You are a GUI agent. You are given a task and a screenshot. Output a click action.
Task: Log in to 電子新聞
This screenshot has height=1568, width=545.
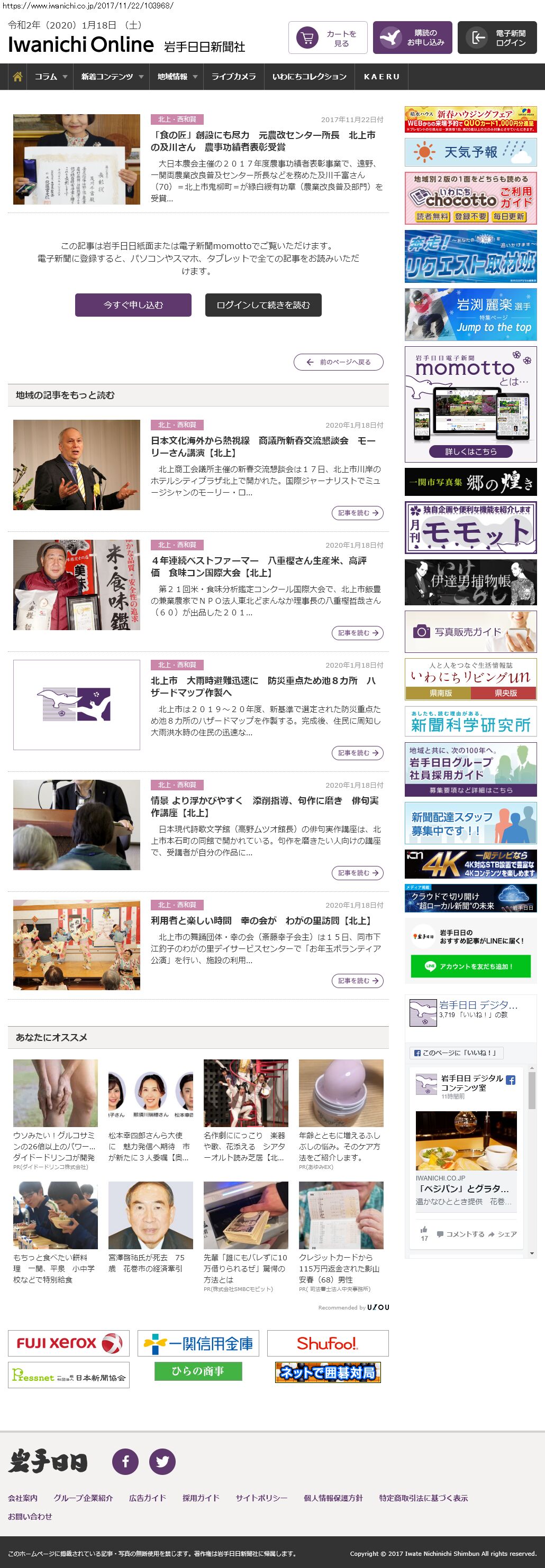pyautogui.click(x=497, y=39)
